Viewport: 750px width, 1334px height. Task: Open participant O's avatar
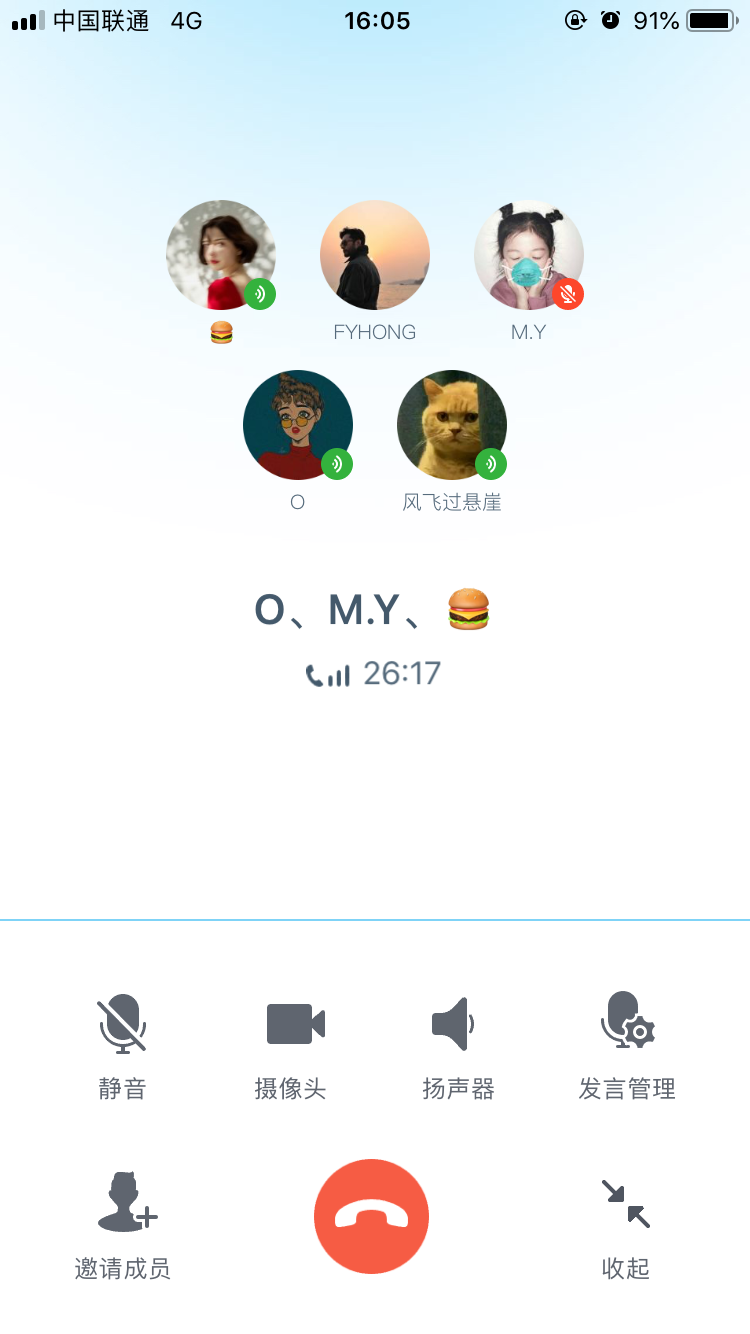point(298,425)
